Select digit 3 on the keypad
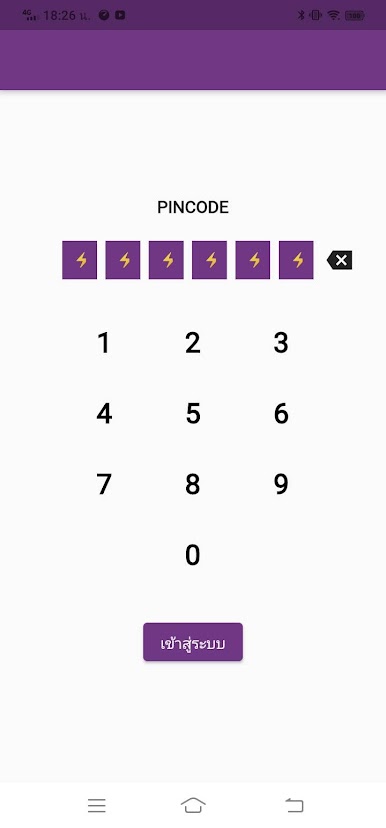The width and height of the screenshot is (386, 828). click(x=281, y=343)
